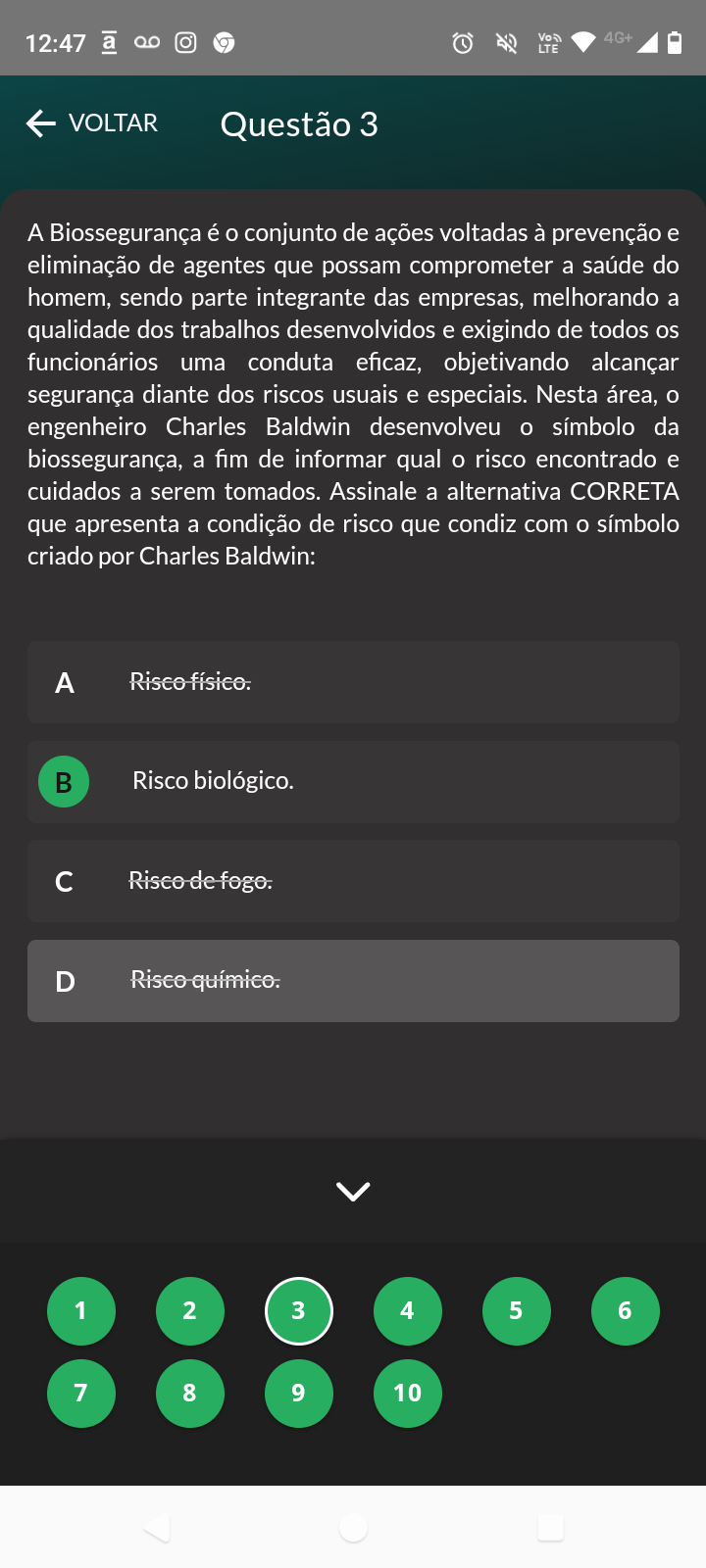Navigate to question 9

[299, 1393]
